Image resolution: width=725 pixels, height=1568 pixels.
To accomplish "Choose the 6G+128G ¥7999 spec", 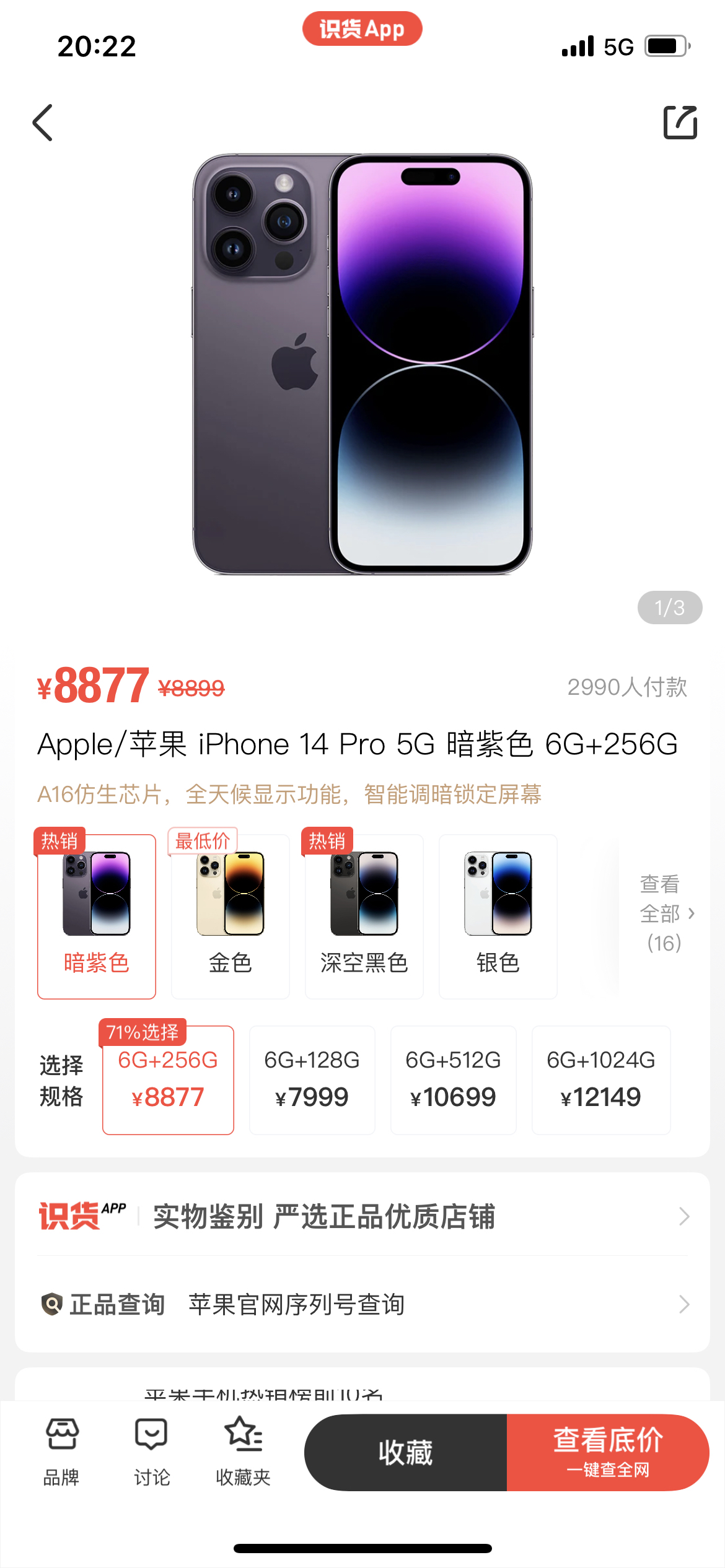I will (312, 1080).
